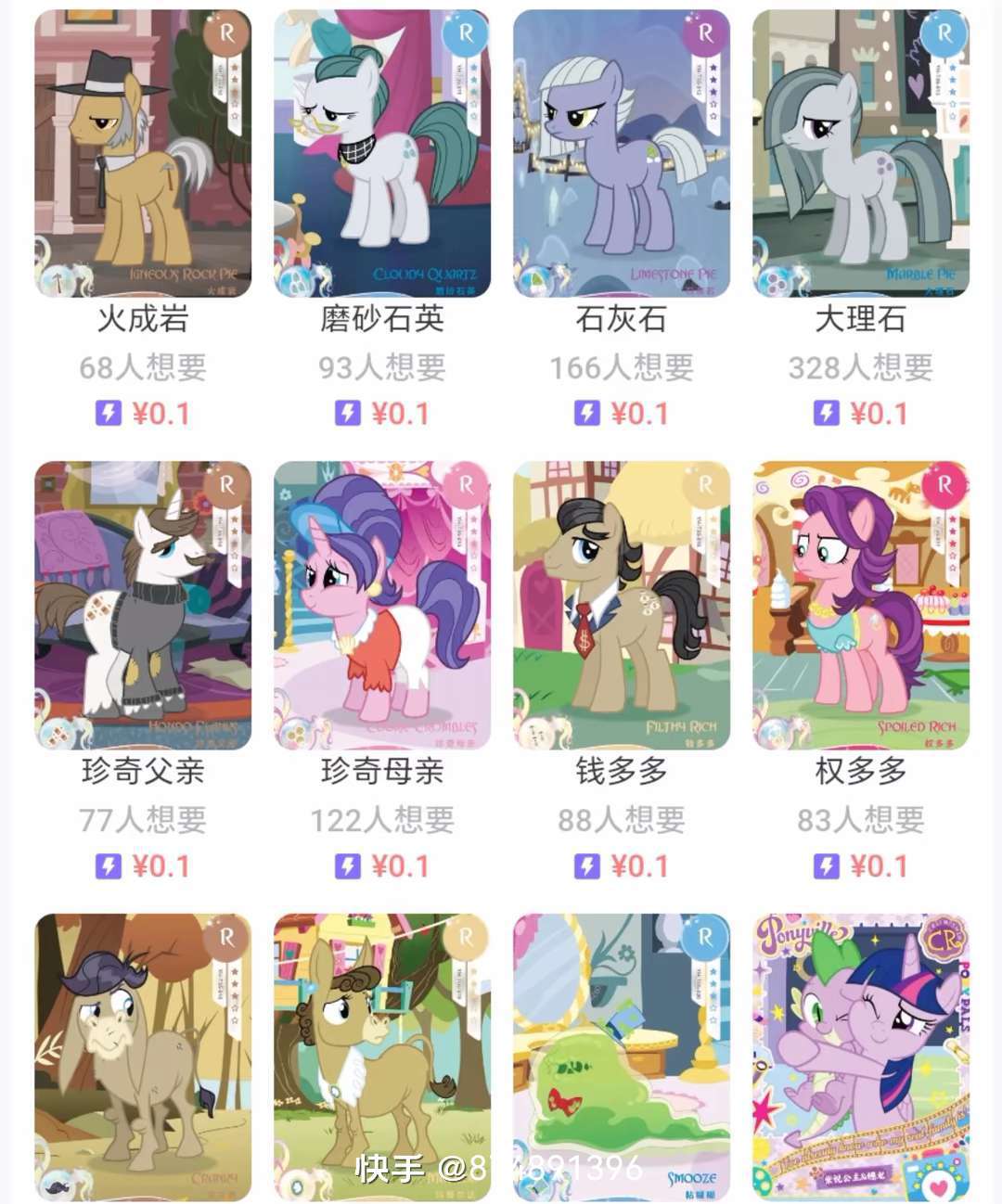Select the 权多多 card item
The height and width of the screenshot is (1204, 1002).
click(861, 606)
